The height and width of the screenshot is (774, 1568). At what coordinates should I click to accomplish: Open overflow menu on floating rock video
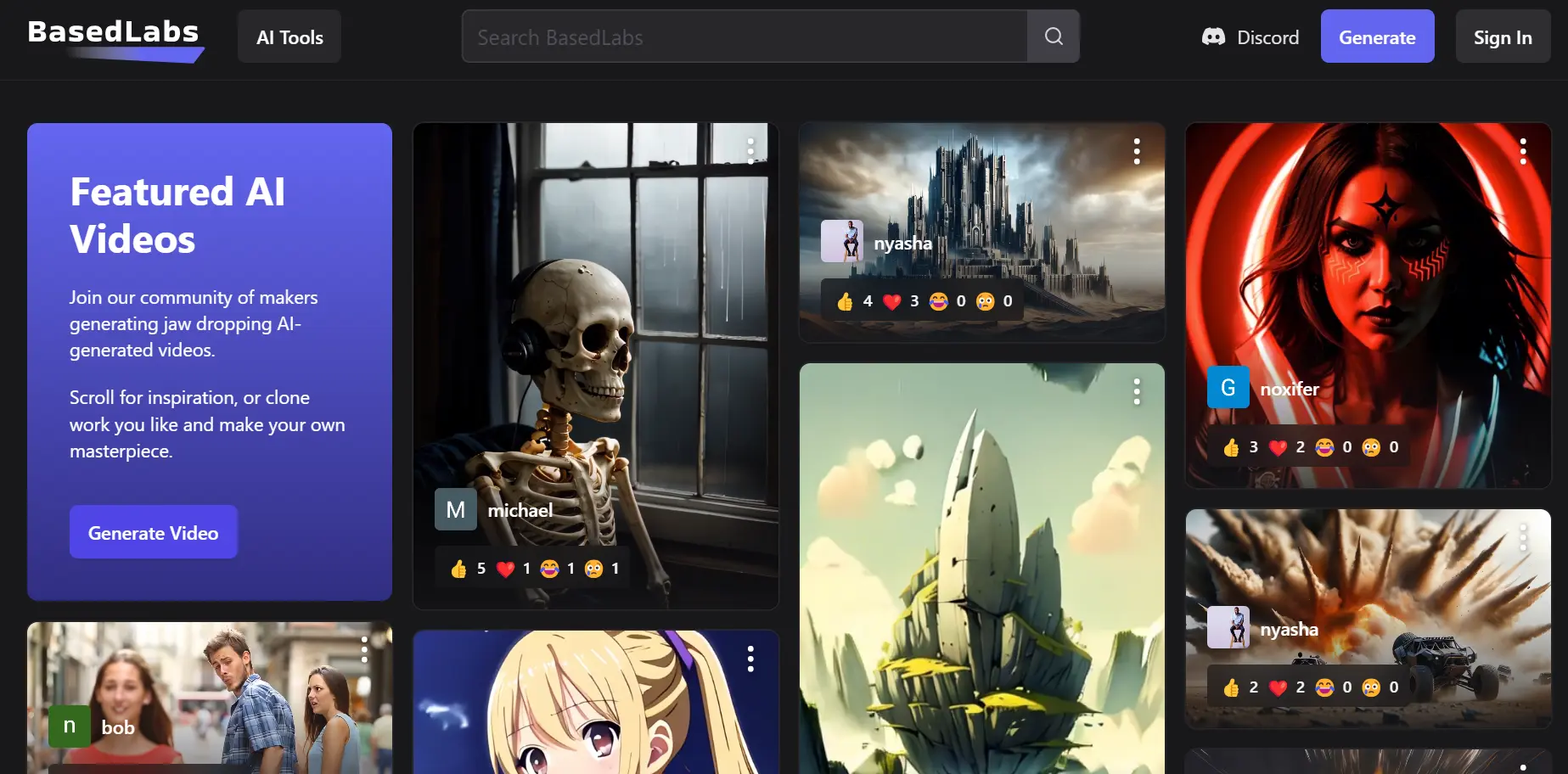[1136, 391]
